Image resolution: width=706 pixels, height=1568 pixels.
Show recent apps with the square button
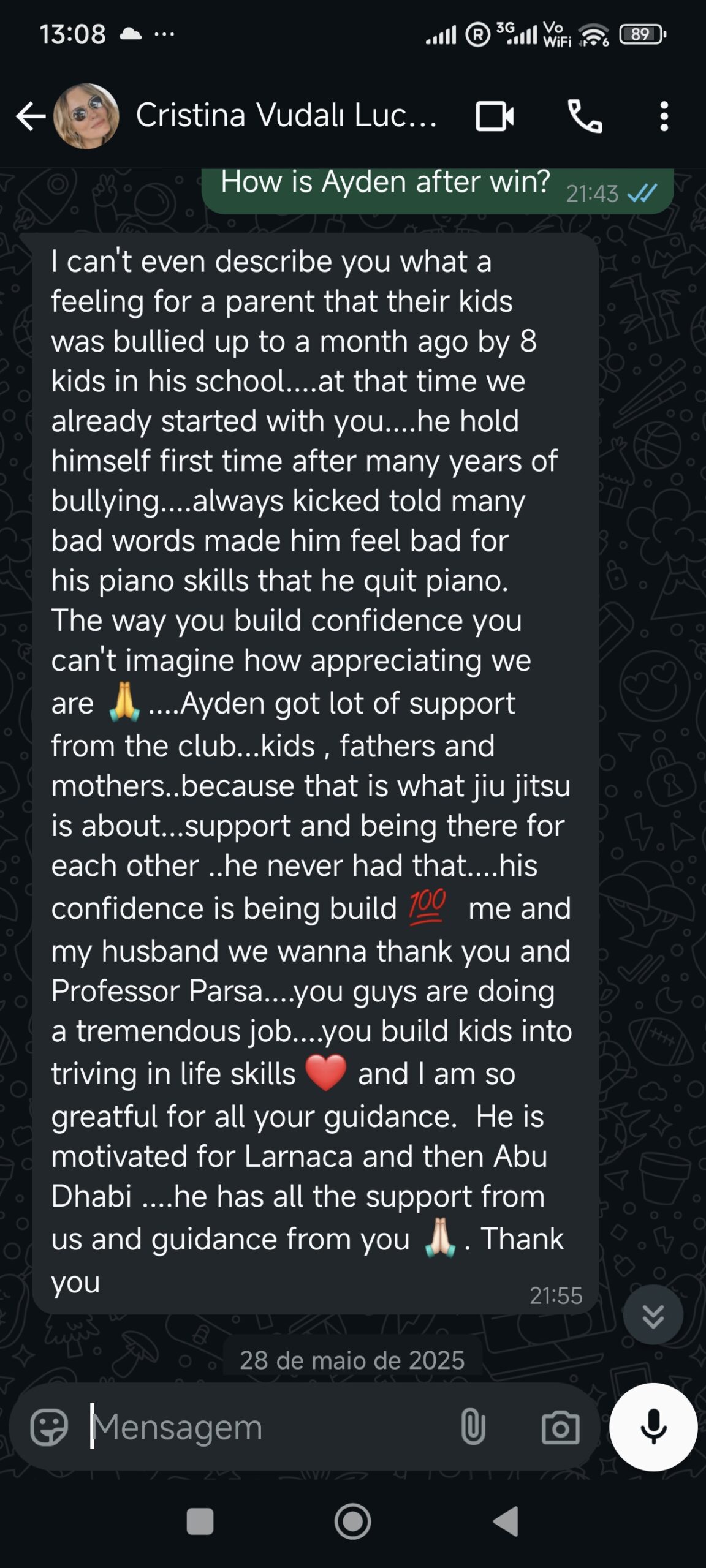coord(200,1521)
